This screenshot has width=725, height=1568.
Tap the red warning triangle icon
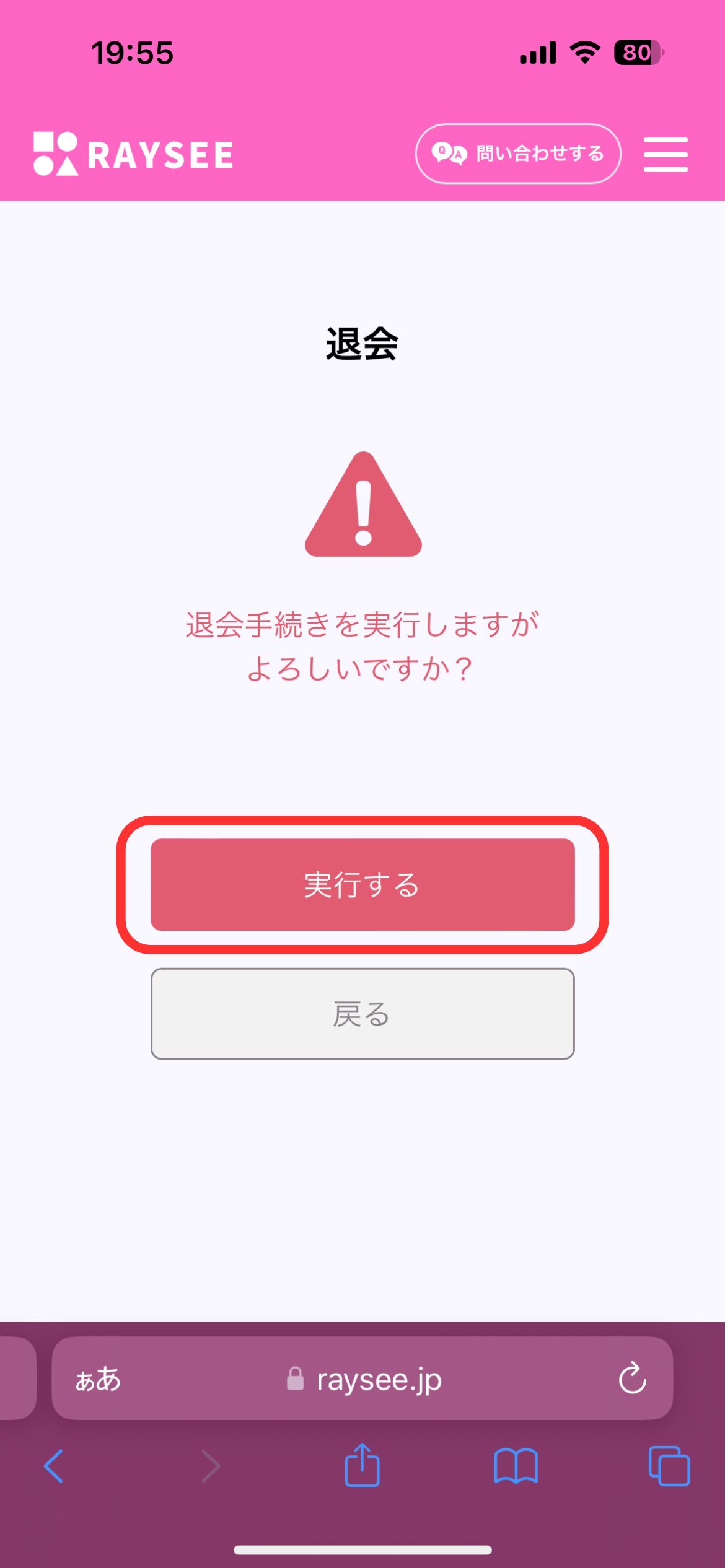click(362, 508)
